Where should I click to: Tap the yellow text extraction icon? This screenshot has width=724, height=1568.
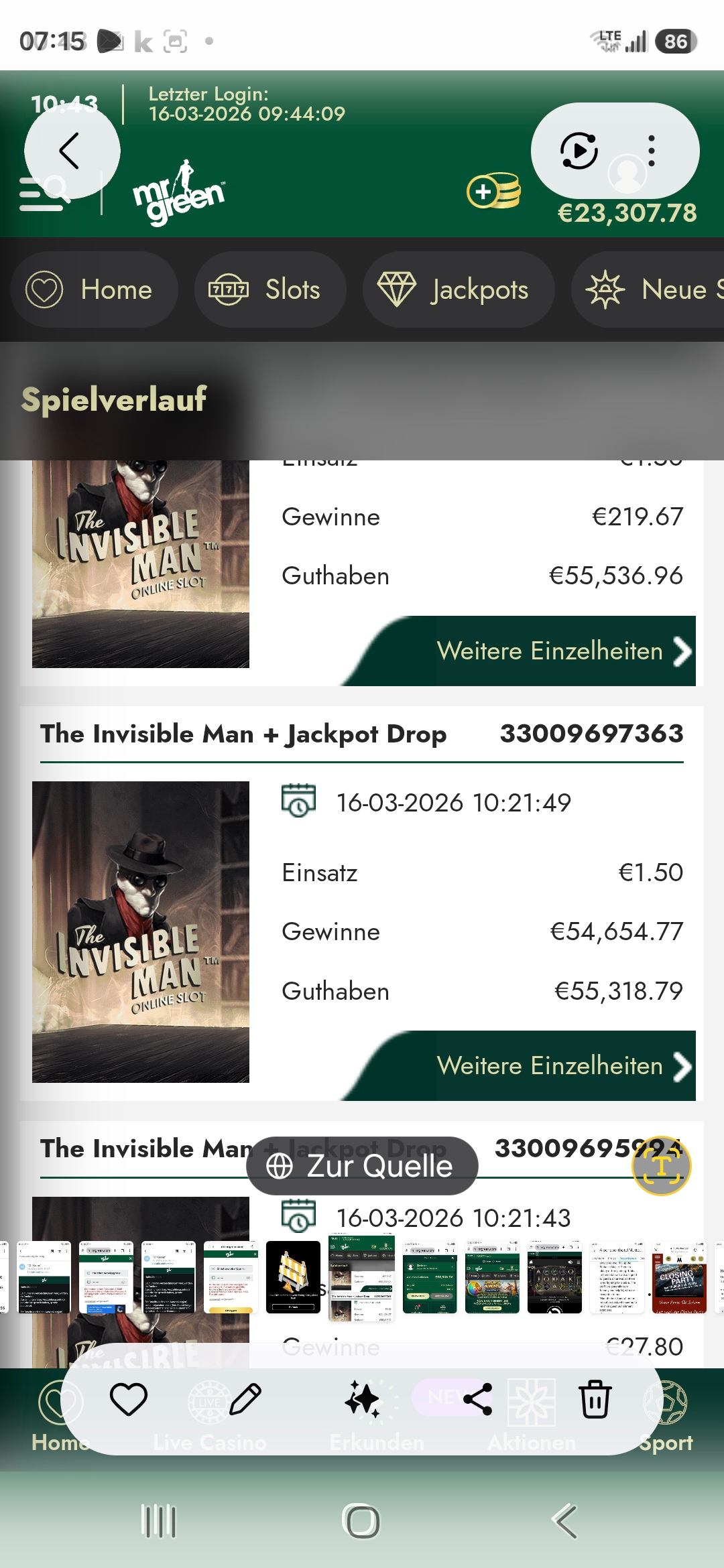(x=661, y=1166)
